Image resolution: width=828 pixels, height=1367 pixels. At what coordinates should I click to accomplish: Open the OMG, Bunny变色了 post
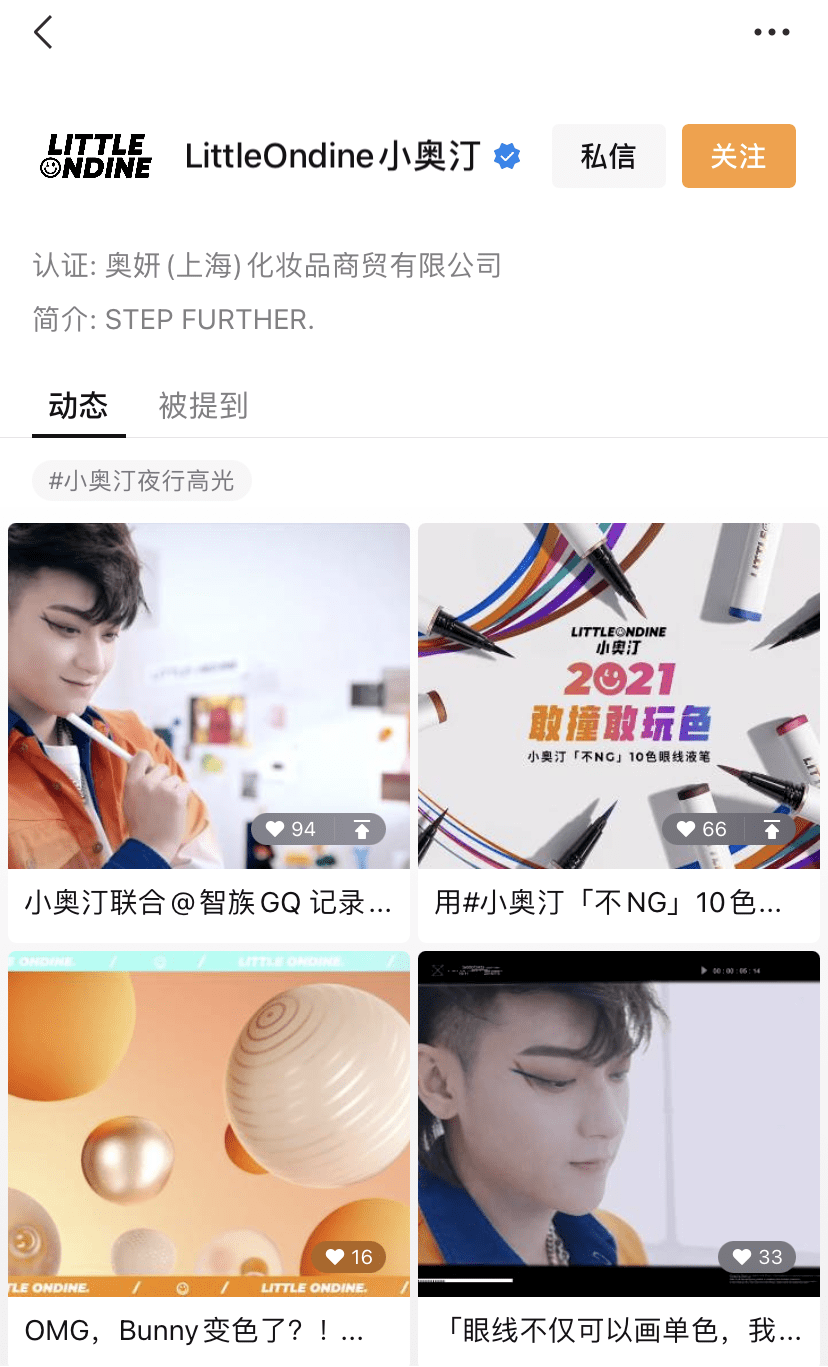[209, 1158]
